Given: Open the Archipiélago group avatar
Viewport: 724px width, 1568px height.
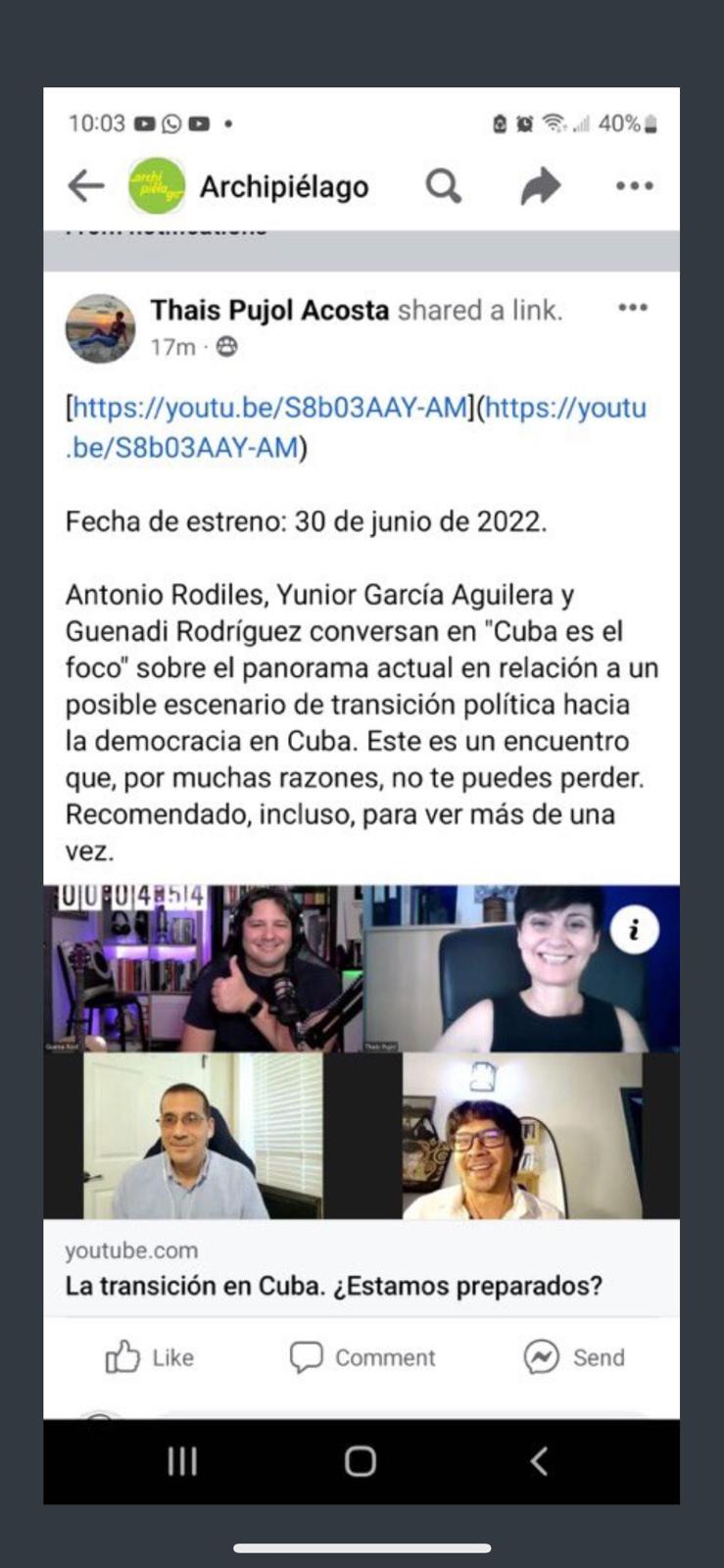Looking at the screenshot, I should (x=157, y=185).
